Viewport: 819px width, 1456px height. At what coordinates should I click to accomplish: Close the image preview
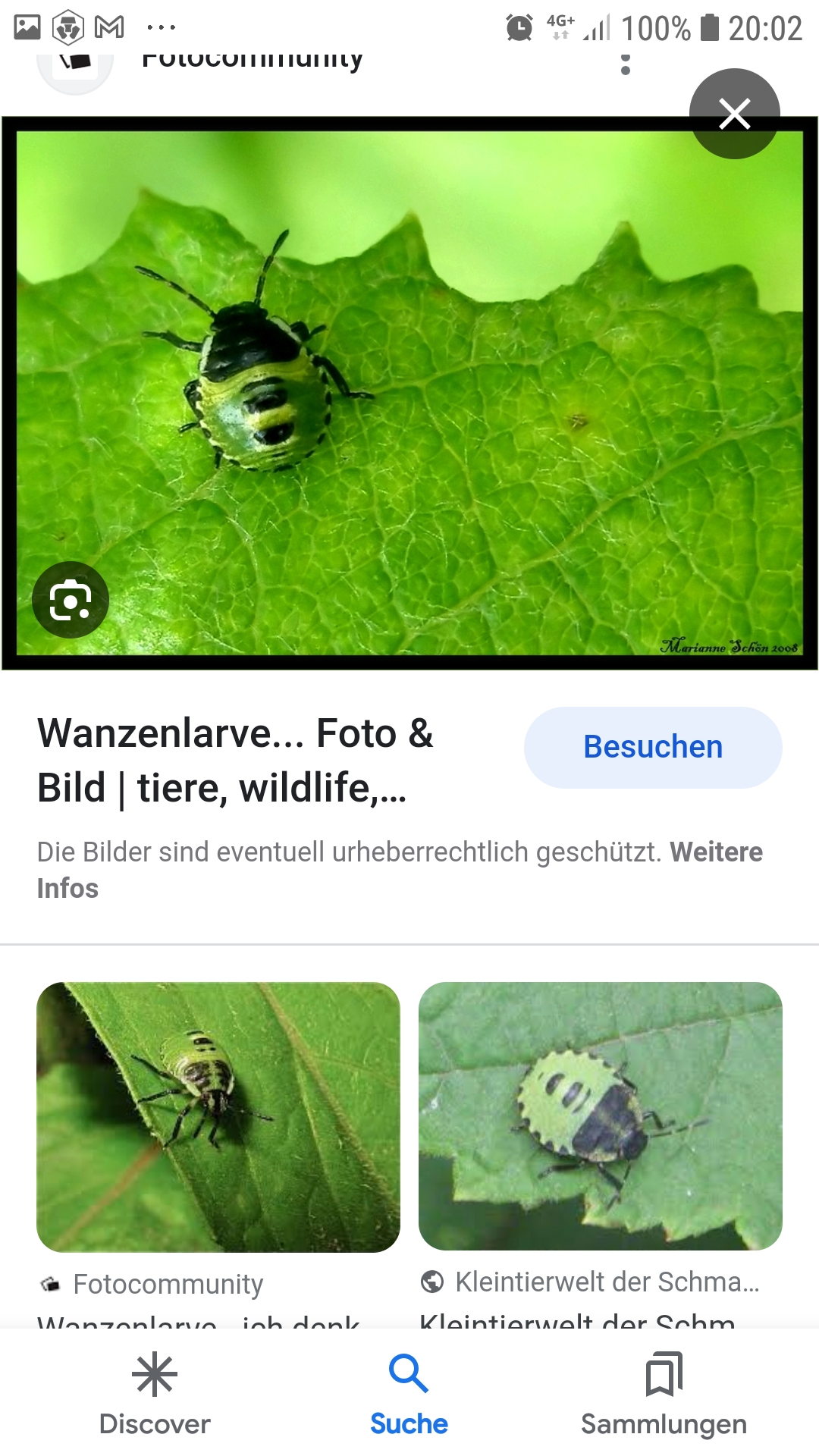click(734, 114)
